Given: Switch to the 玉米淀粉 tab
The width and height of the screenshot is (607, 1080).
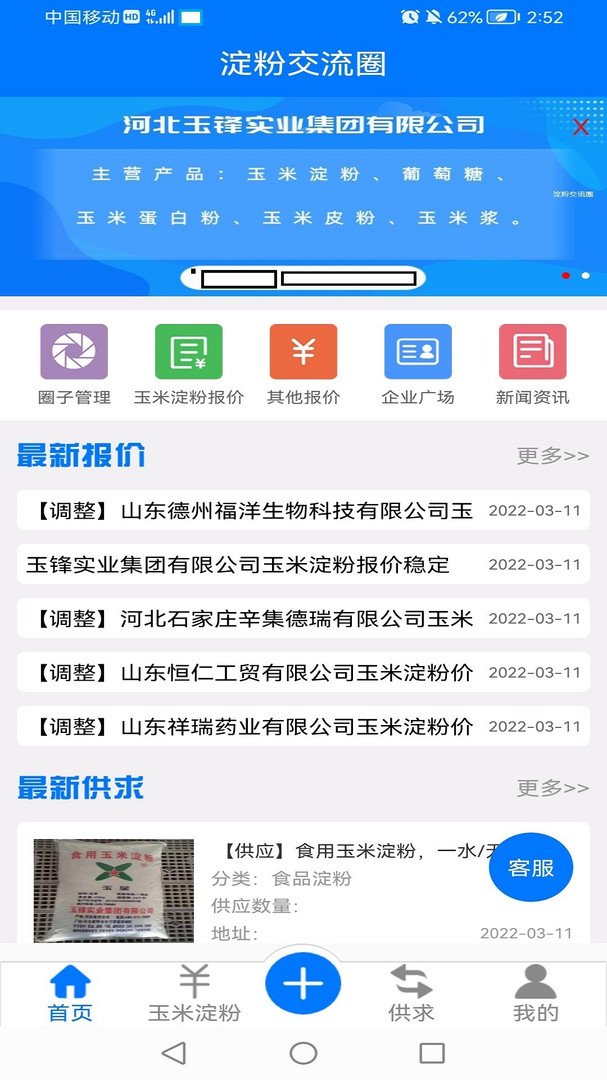Looking at the screenshot, I should click(x=194, y=993).
